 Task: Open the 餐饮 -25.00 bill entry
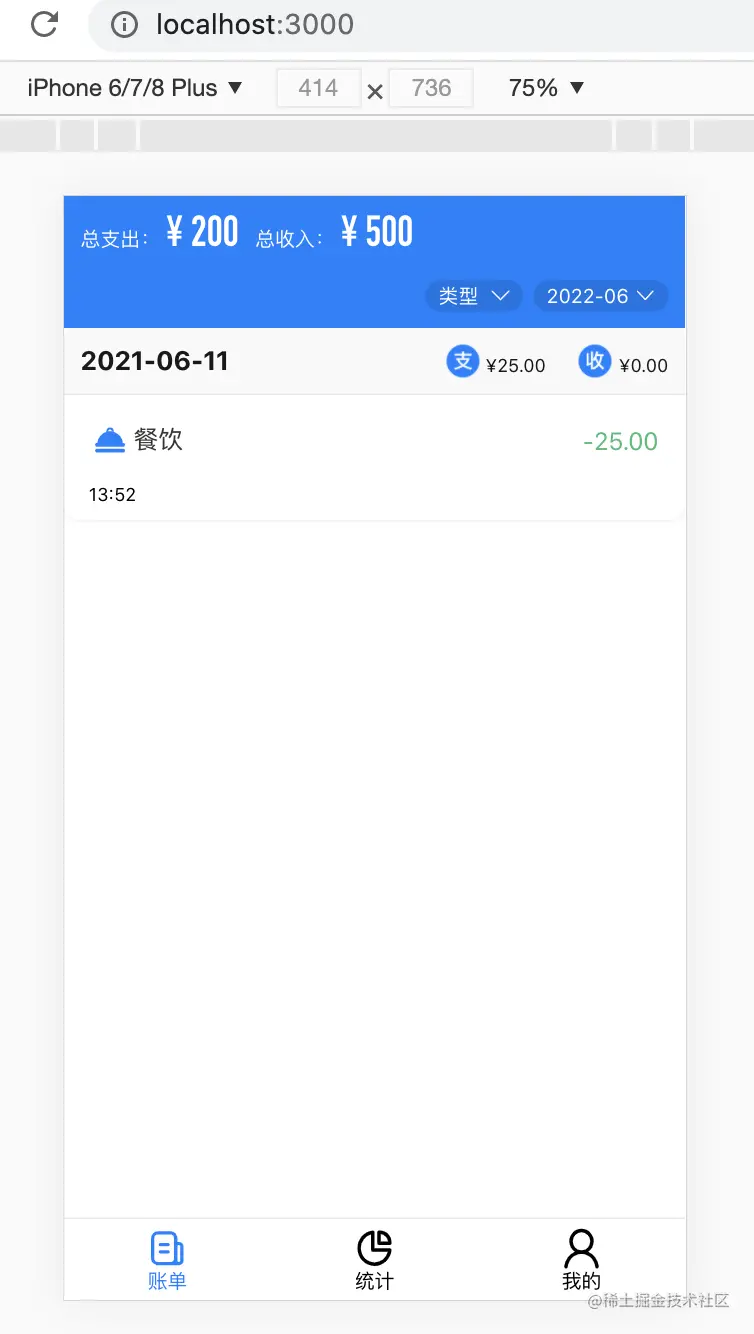point(374,458)
